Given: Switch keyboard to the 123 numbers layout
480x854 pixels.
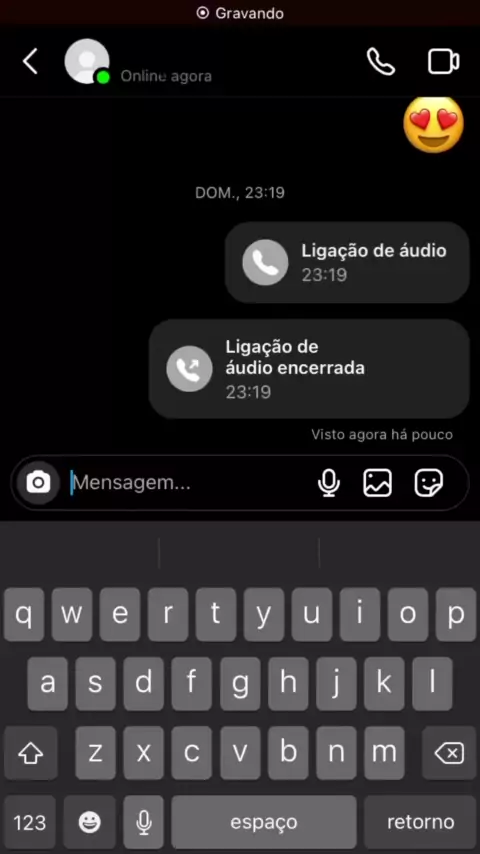Looking at the screenshot, I should coord(29,822).
